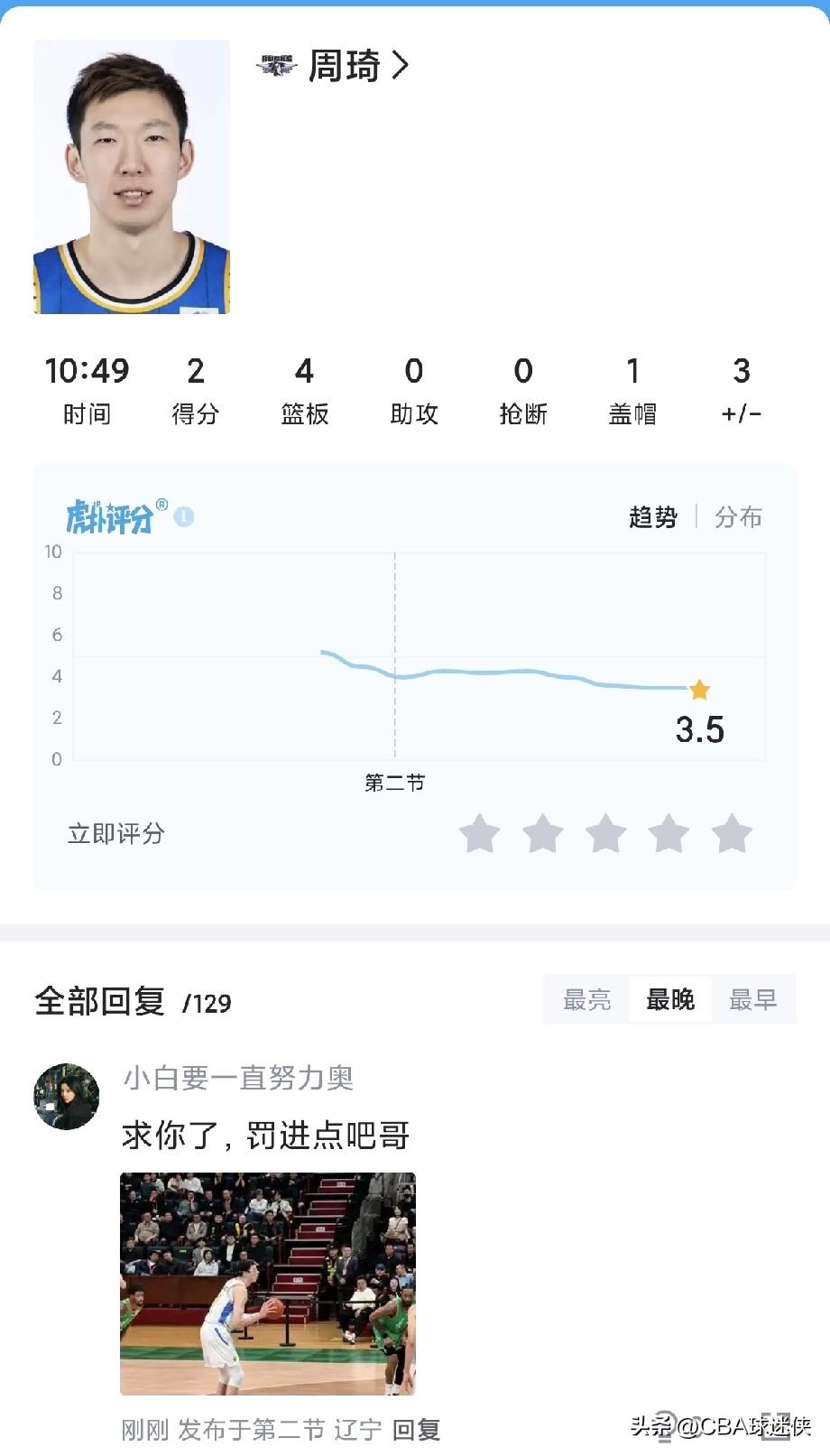The height and width of the screenshot is (1456, 830).
Task: Give the maximum five-star rating
Action: (732, 834)
